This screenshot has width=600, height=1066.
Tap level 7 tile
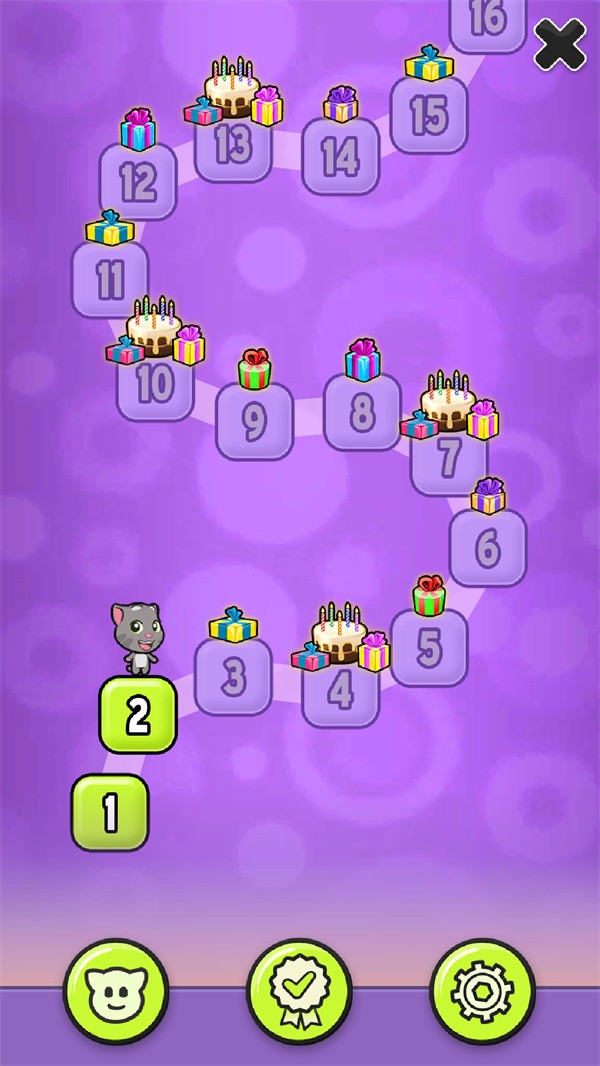coord(449,458)
